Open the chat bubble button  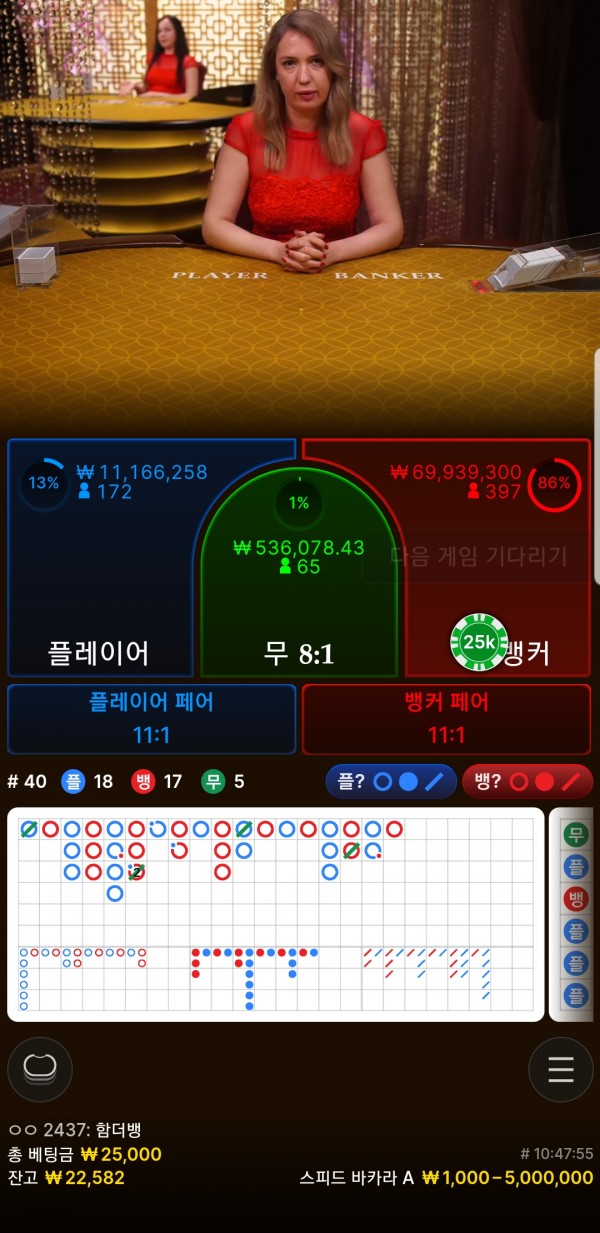point(40,1069)
